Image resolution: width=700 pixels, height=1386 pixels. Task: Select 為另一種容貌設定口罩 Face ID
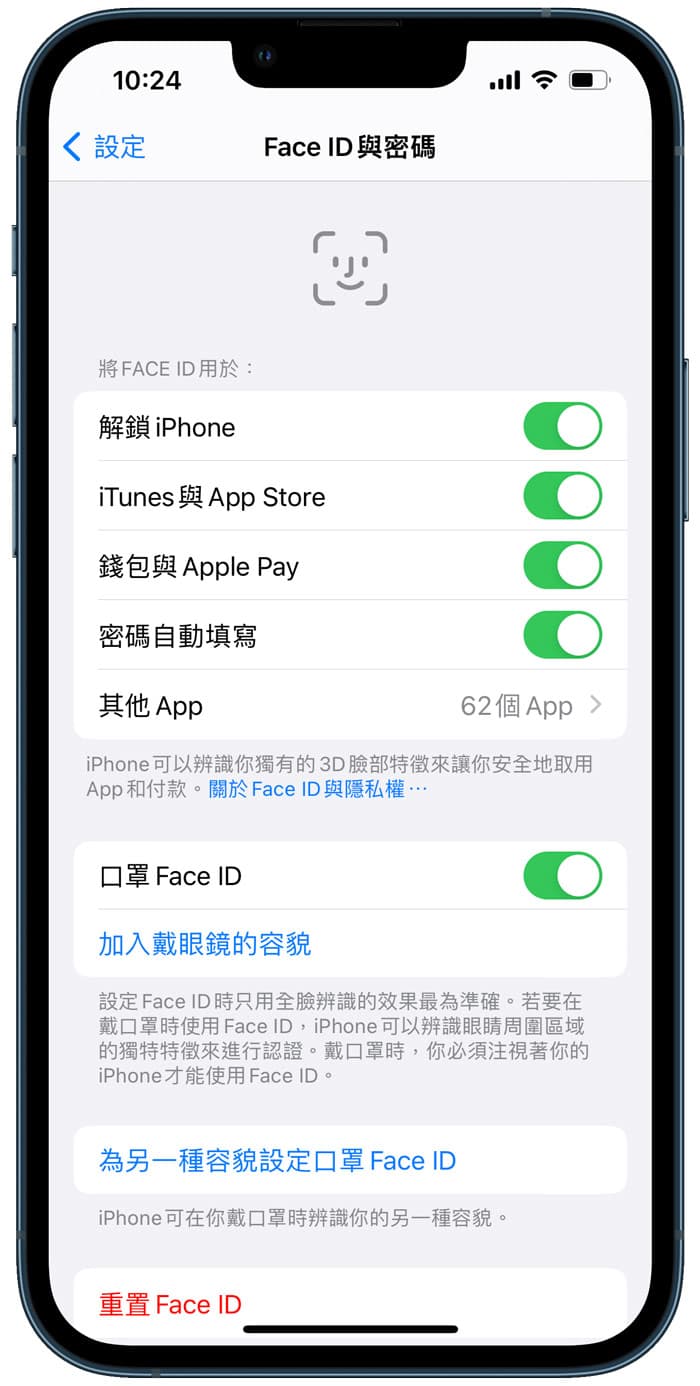tap(277, 1161)
